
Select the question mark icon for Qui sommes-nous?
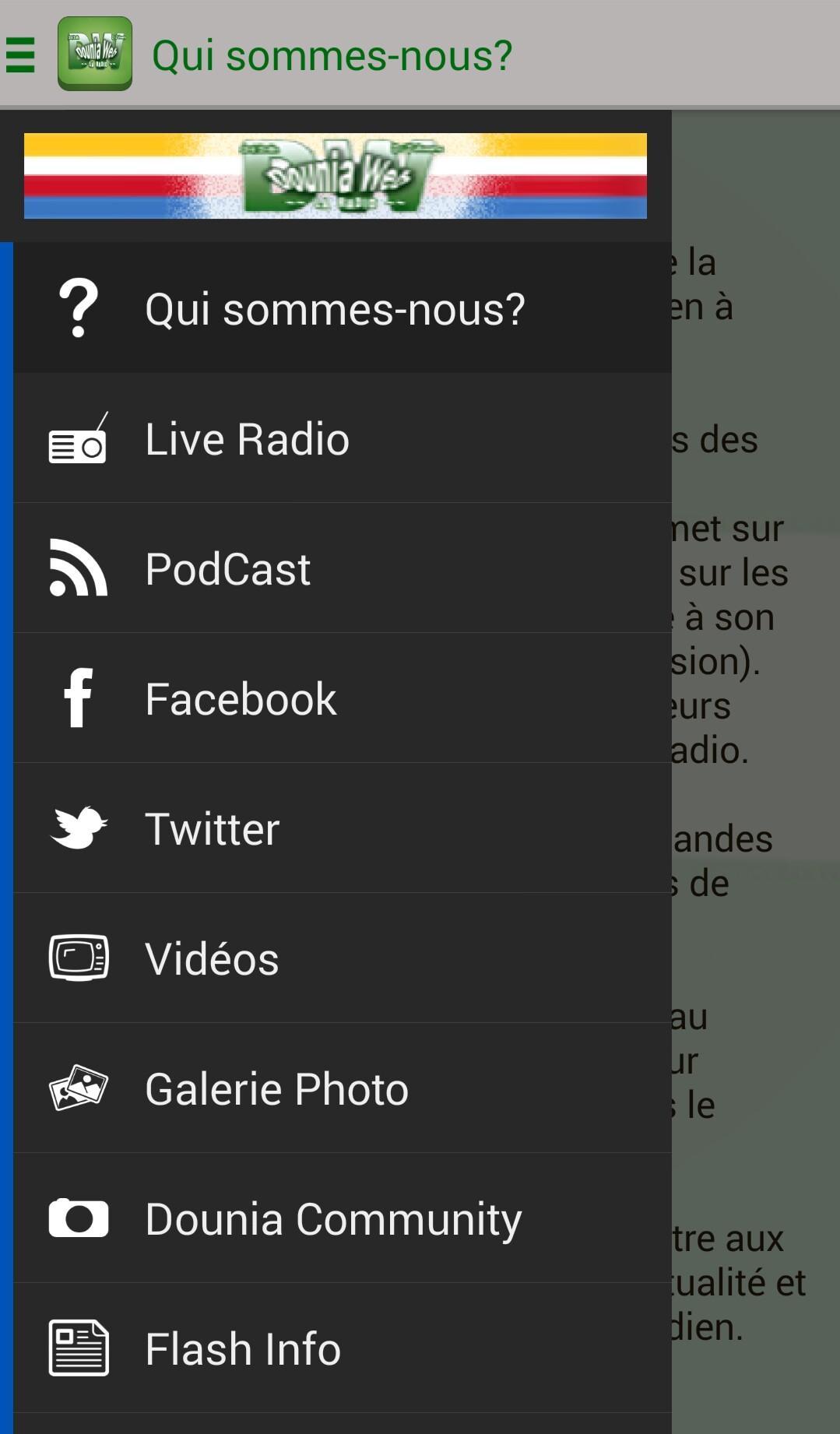point(77,308)
